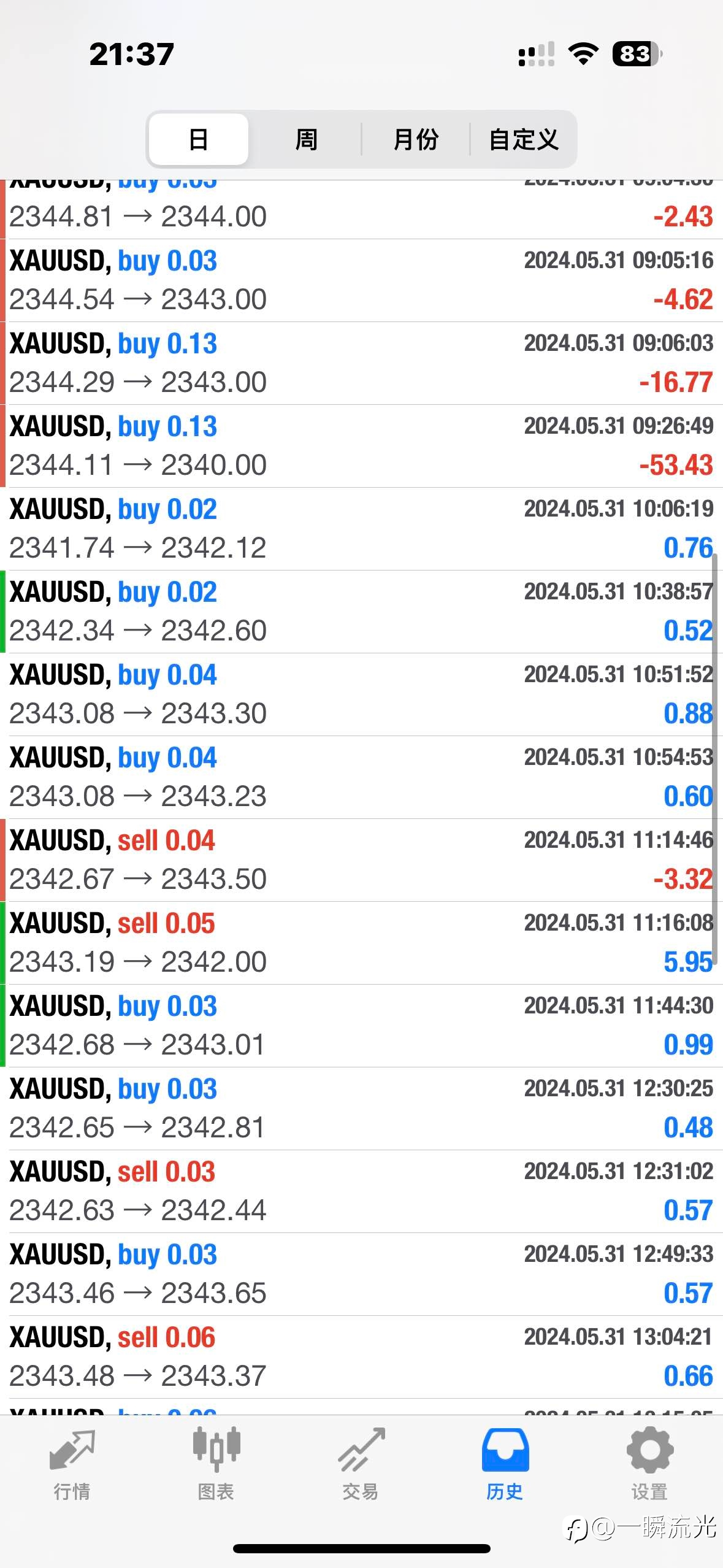Expand the buy 0.03 trade with 0.99 profit

361,1026
